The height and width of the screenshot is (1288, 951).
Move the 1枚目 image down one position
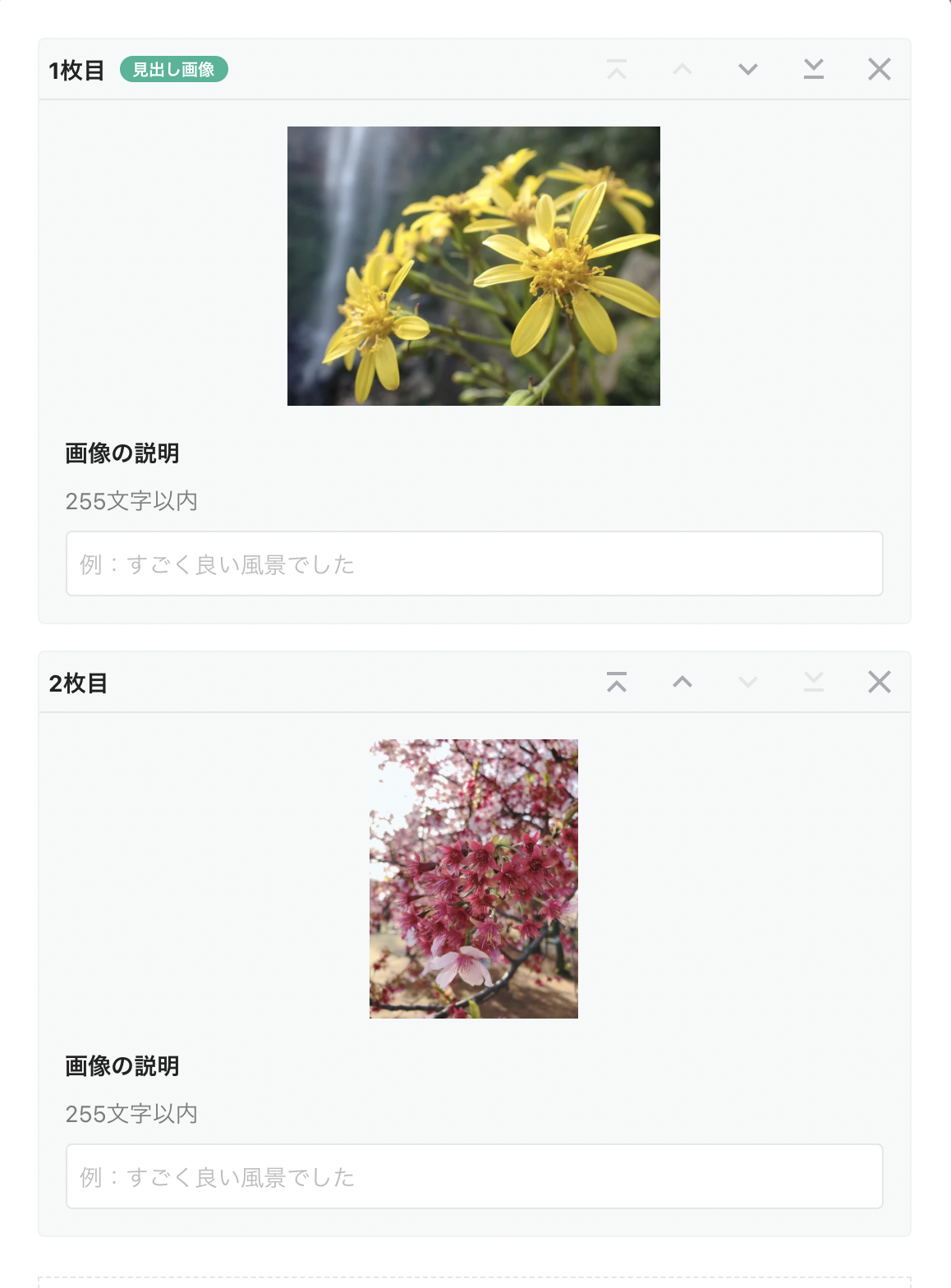[x=747, y=69]
